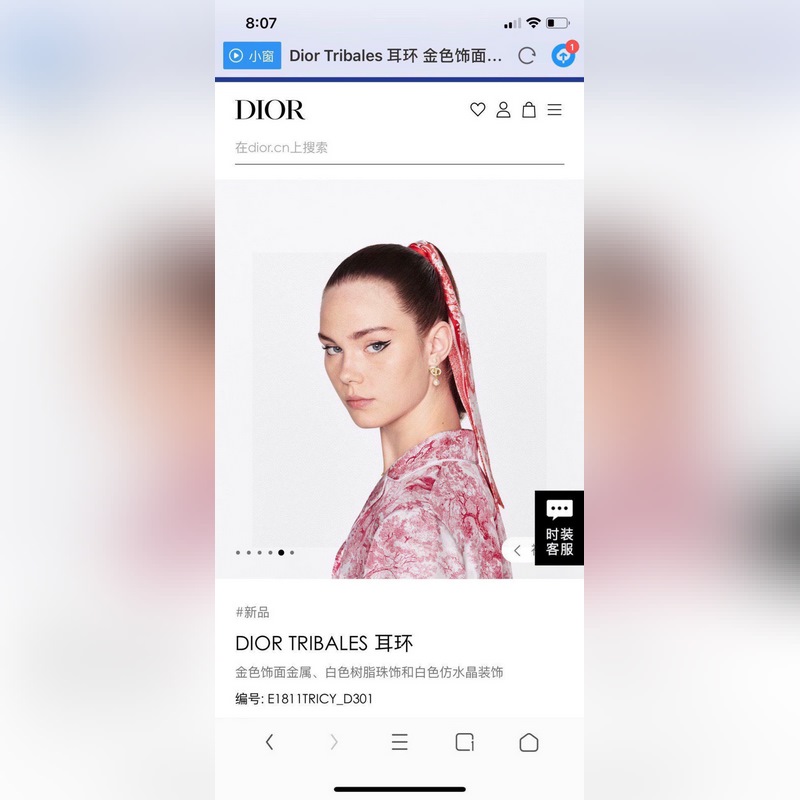Tap the Dior Tribales page title address bar
Image resolution: width=800 pixels, height=800 pixels.
[x=395, y=56]
